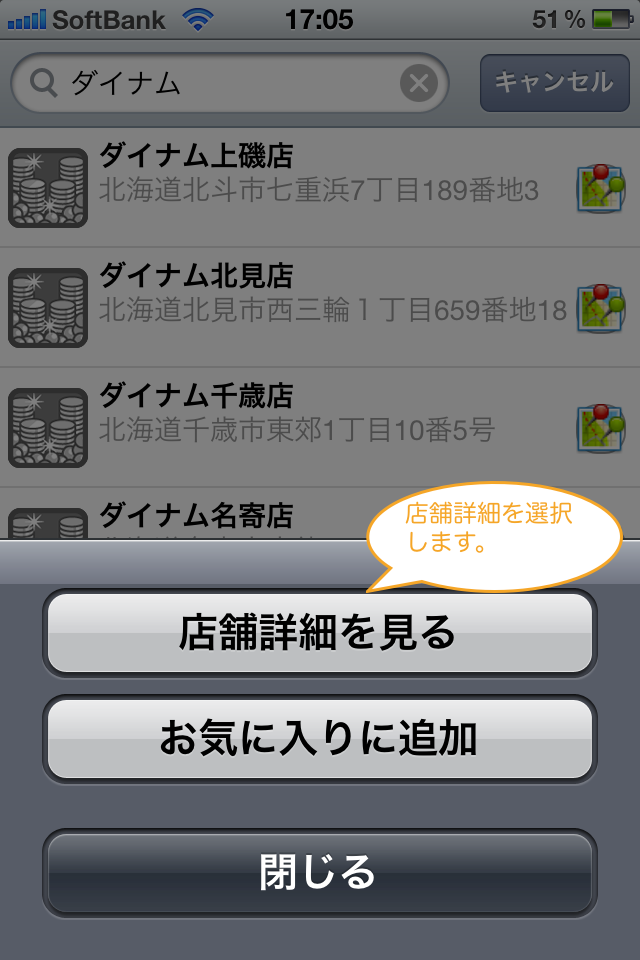The height and width of the screenshot is (960, 640).
Task: Tap お気に入りに追加 to add favorite
Action: coord(319,739)
